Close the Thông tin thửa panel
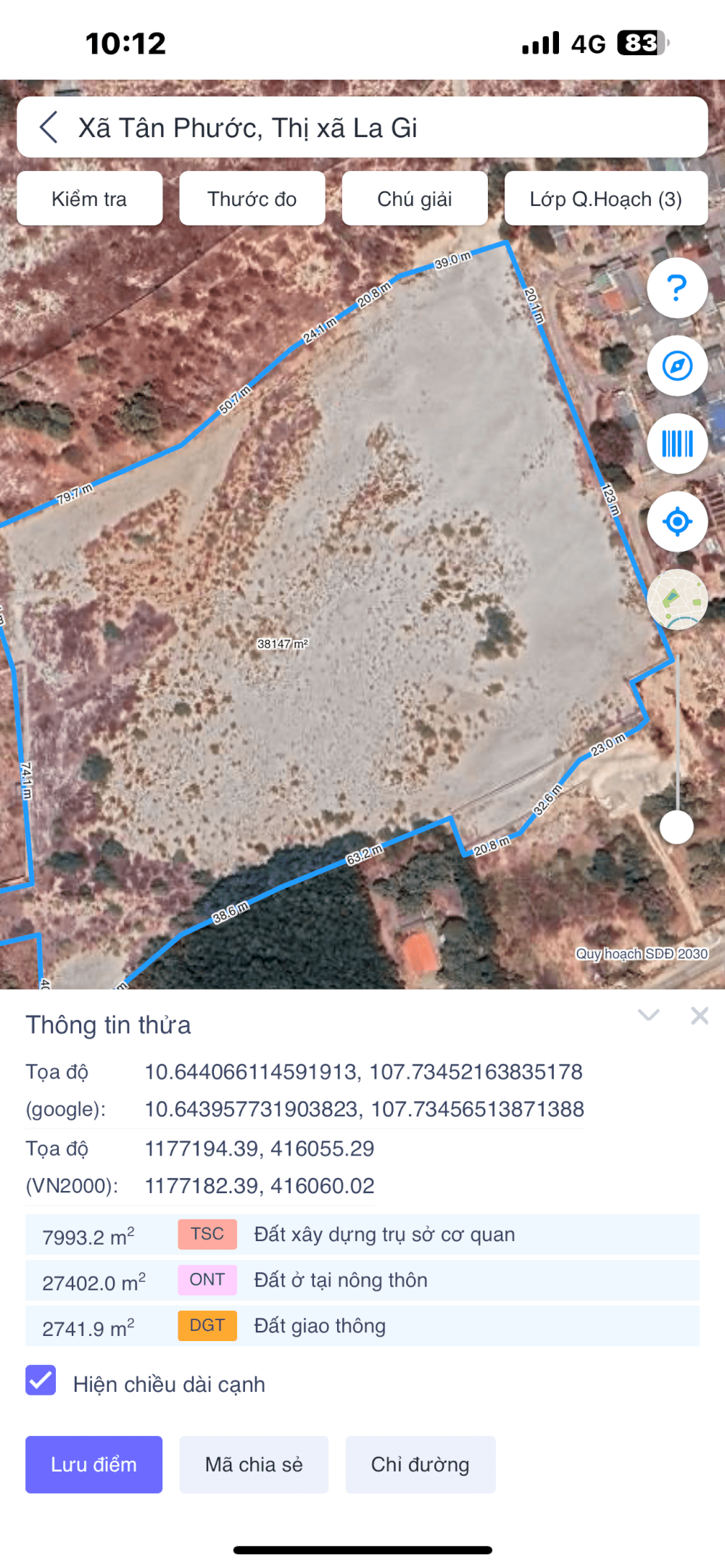The image size is (725, 1568). click(700, 1016)
